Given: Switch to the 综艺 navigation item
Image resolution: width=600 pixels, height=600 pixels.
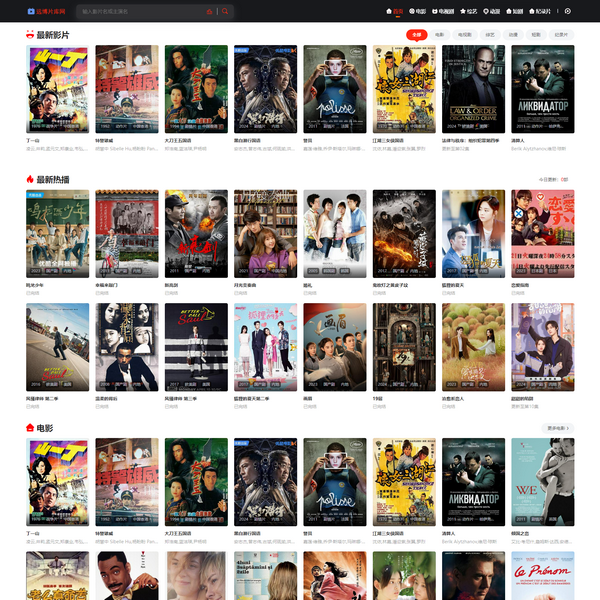Looking at the screenshot, I should click(468, 11).
